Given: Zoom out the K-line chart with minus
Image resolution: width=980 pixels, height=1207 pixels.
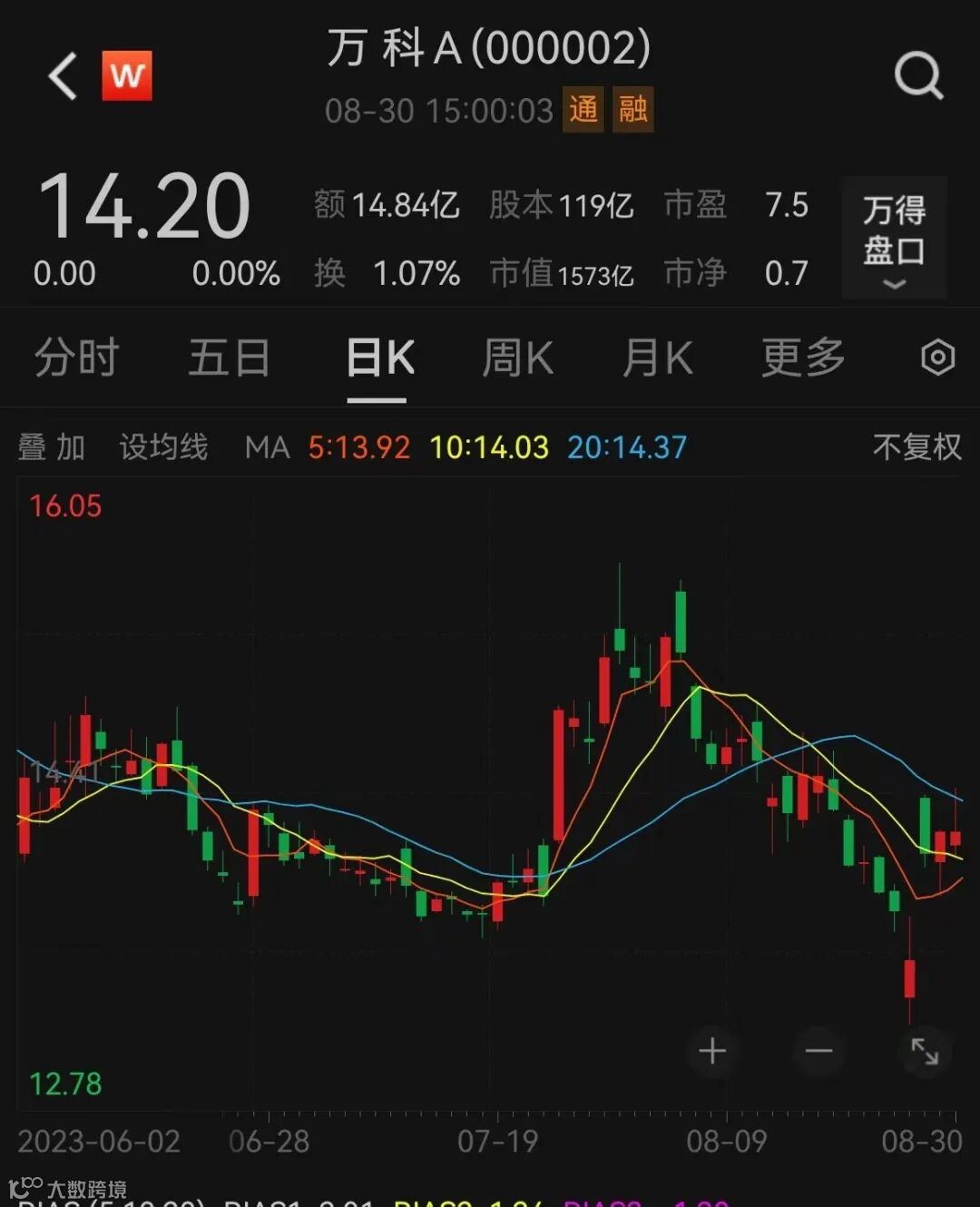Looking at the screenshot, I should tap(818, 1051).
